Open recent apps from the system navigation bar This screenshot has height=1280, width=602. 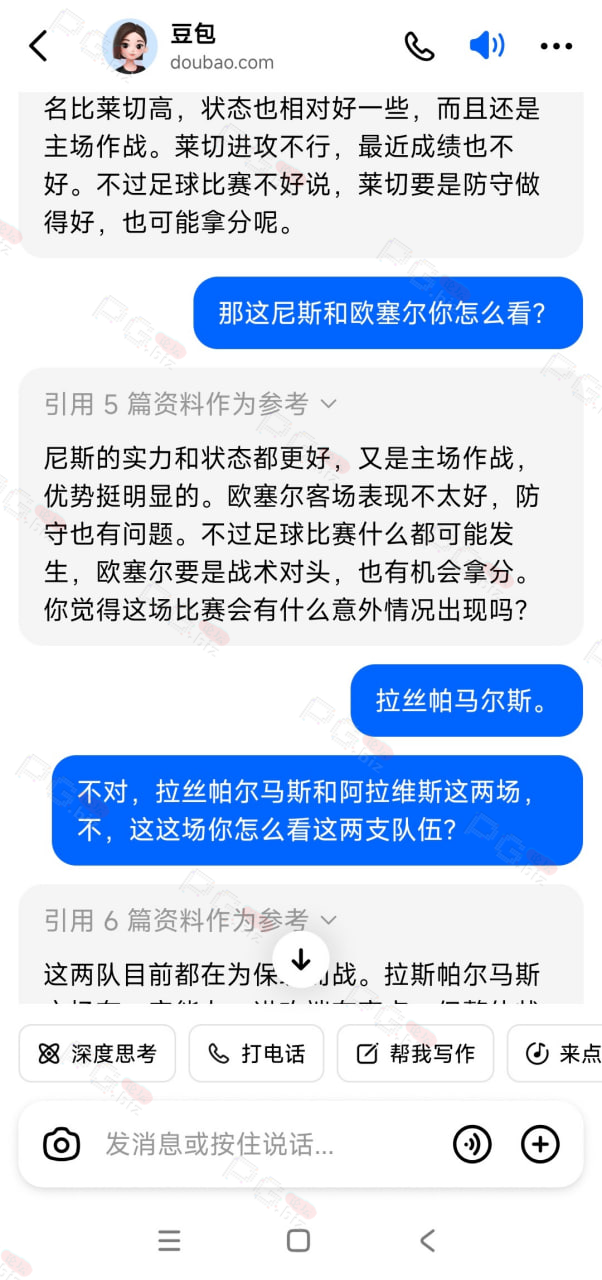(x=170, y=1241)
